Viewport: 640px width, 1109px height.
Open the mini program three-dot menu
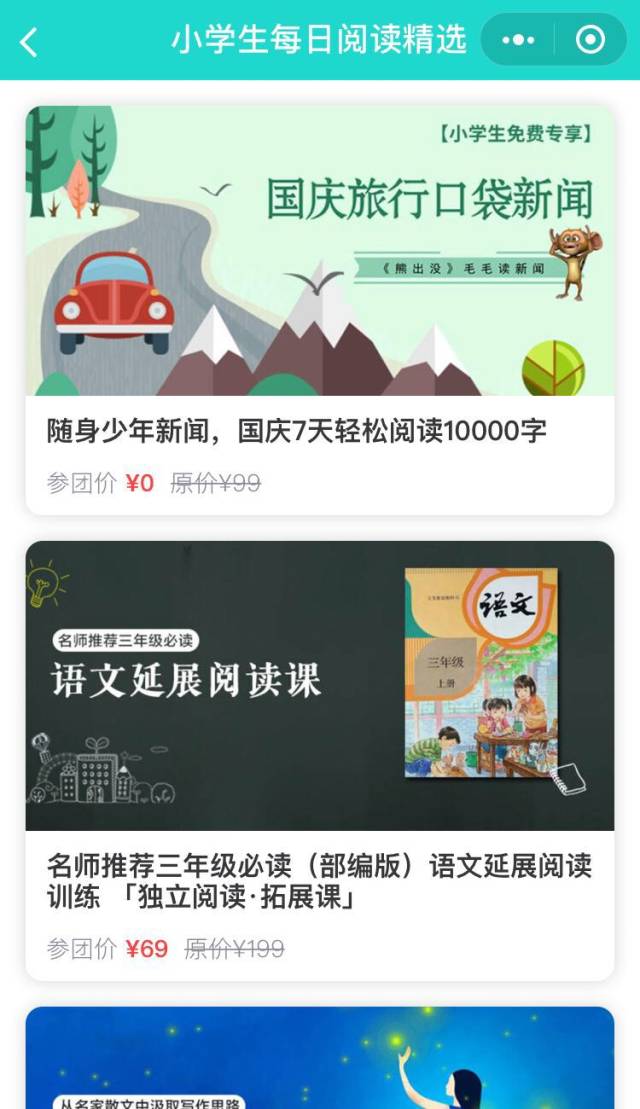[x=518, y=40]
